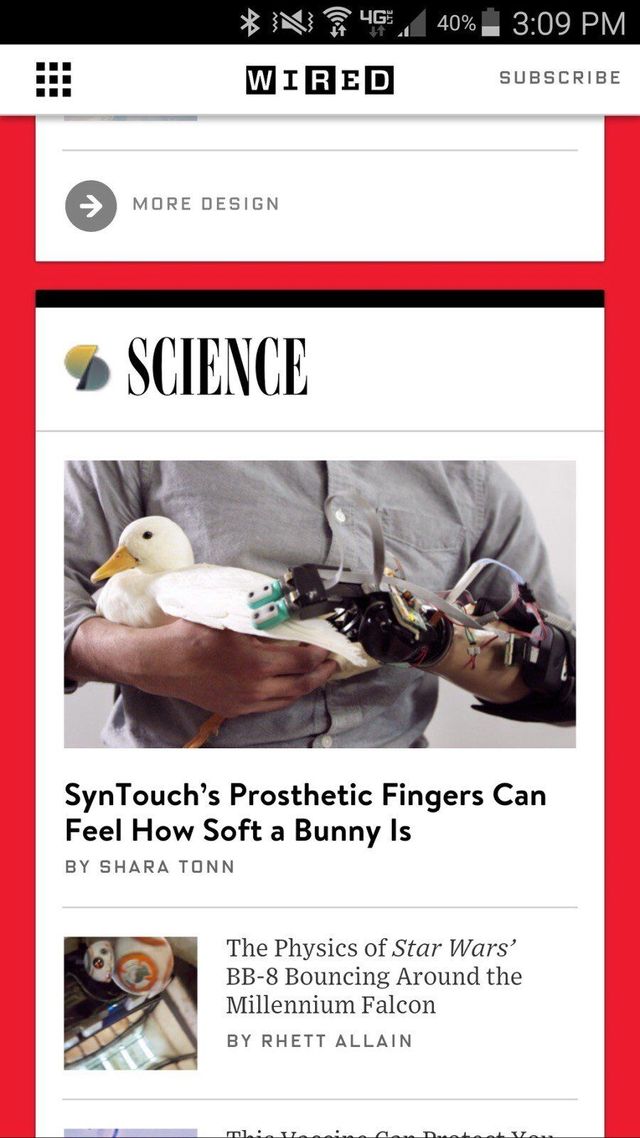
Task: Open the duck and prosthetic arm photo
Action: tap(319, 604)
